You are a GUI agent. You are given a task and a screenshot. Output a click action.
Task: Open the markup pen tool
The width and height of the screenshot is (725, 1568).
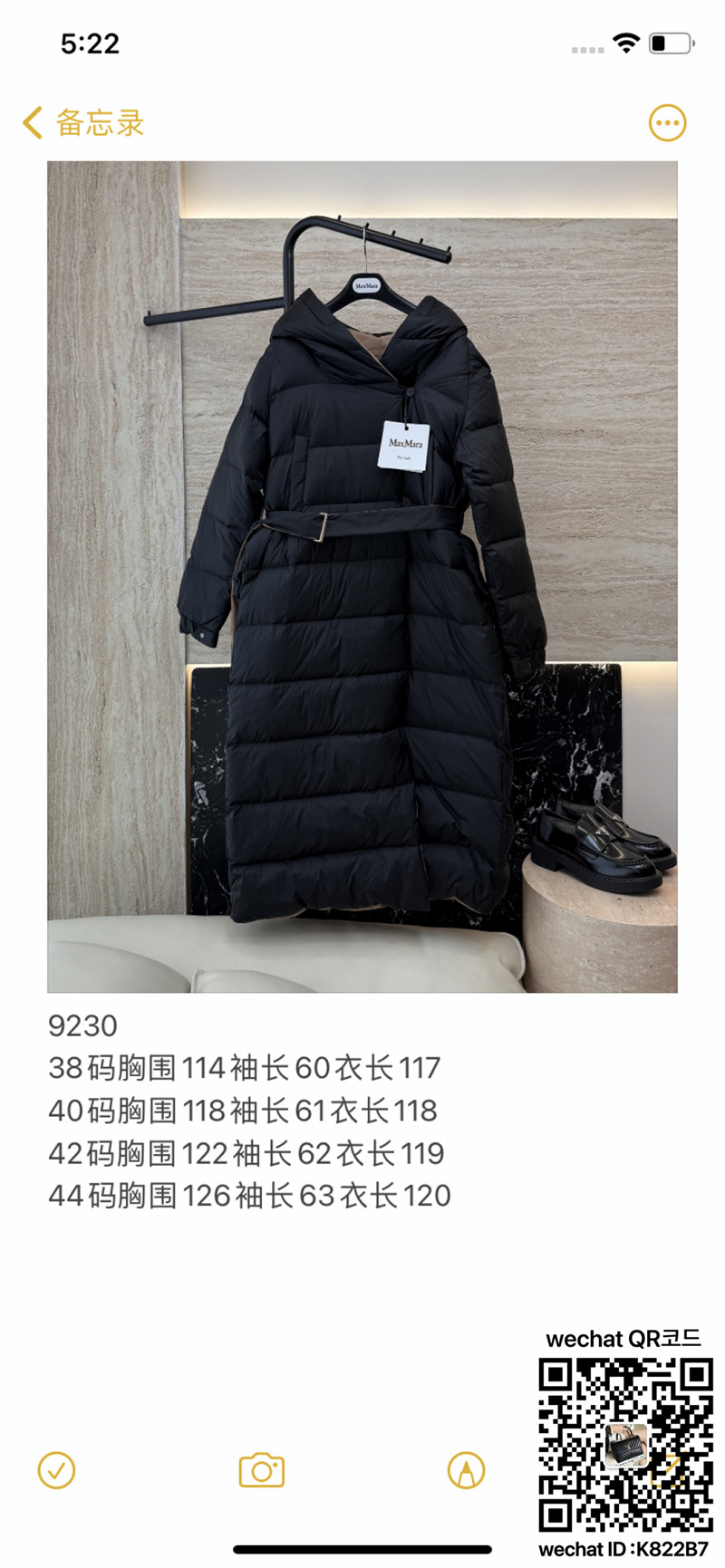tap(466, 1469)
